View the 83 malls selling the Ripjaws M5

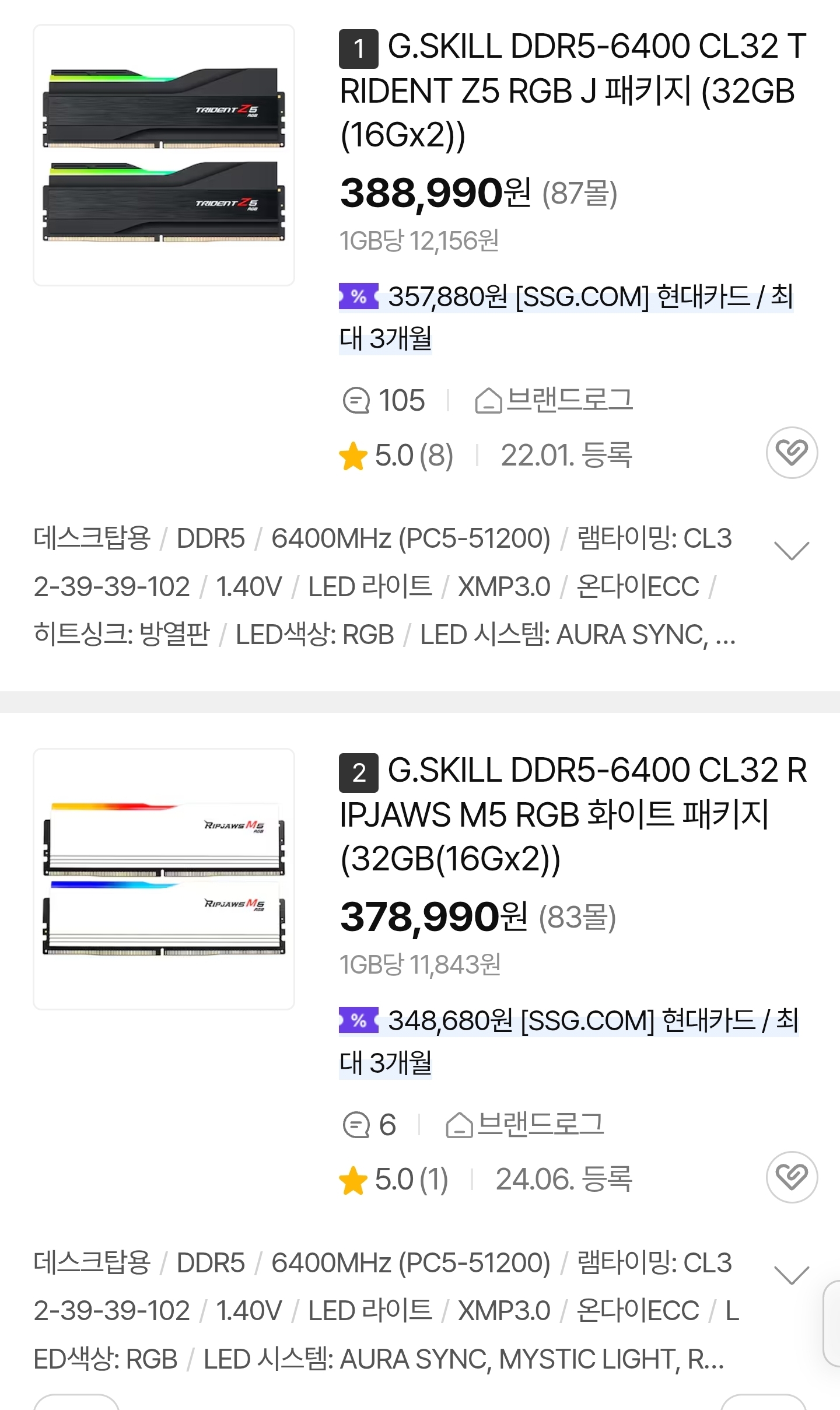[577, 918]
